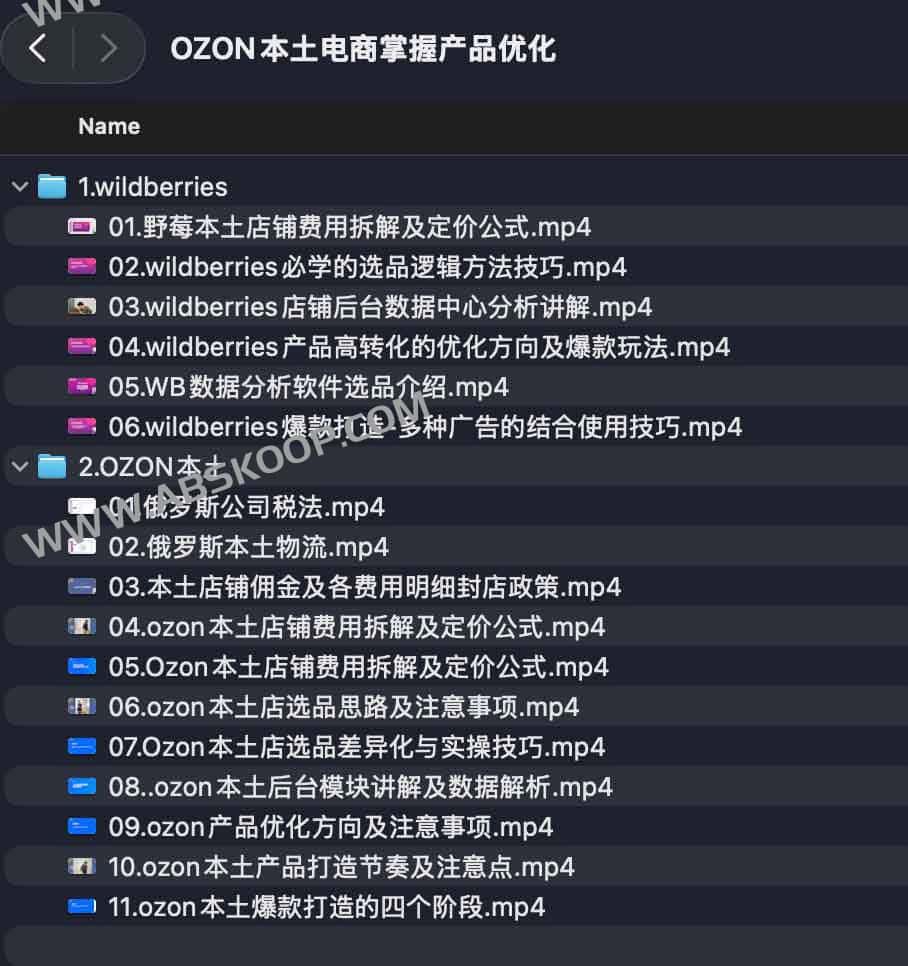Open 07.Ozon本土店选品差异化与实操技巧.mp4
908x966 pixels.
tap(356, 747)
